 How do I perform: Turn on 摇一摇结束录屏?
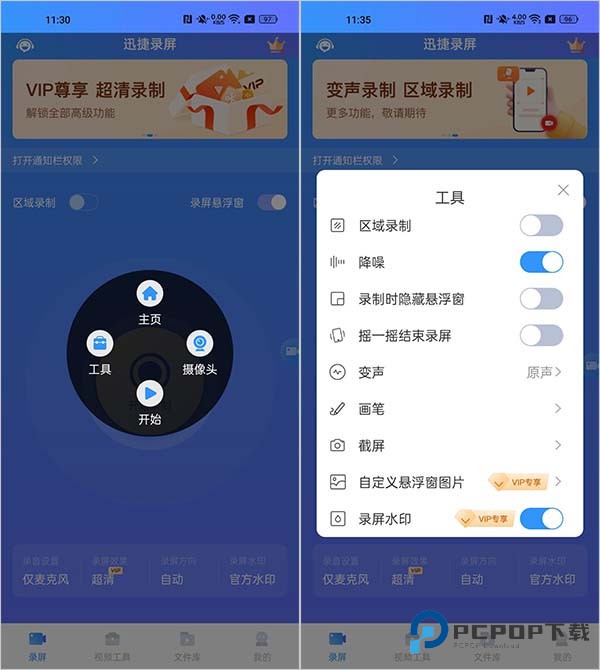pyautogui.click(x=541, y=336)
